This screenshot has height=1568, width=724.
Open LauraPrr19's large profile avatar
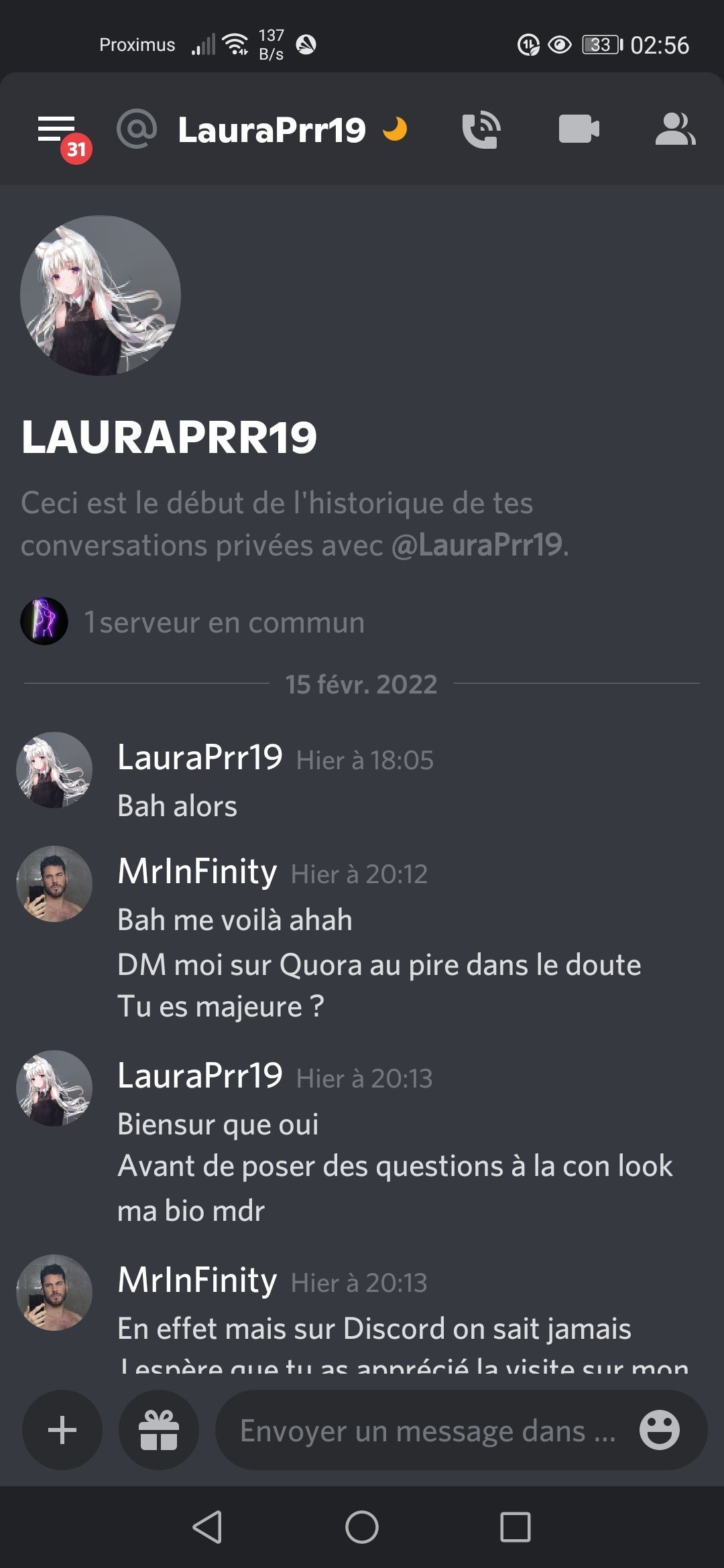click(101, 296)
